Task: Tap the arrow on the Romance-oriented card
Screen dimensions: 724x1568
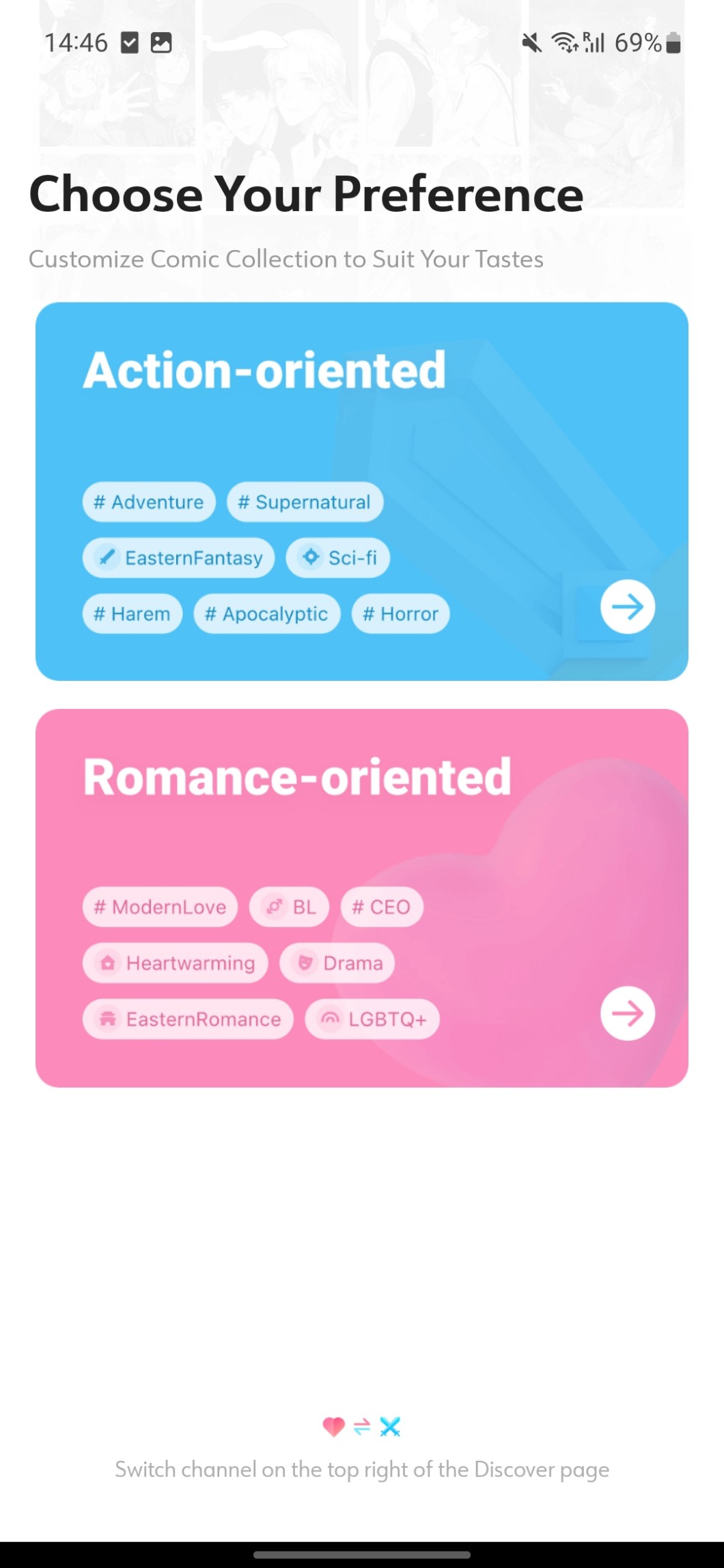Action: pyautogui.click(x=627, y=1013)
